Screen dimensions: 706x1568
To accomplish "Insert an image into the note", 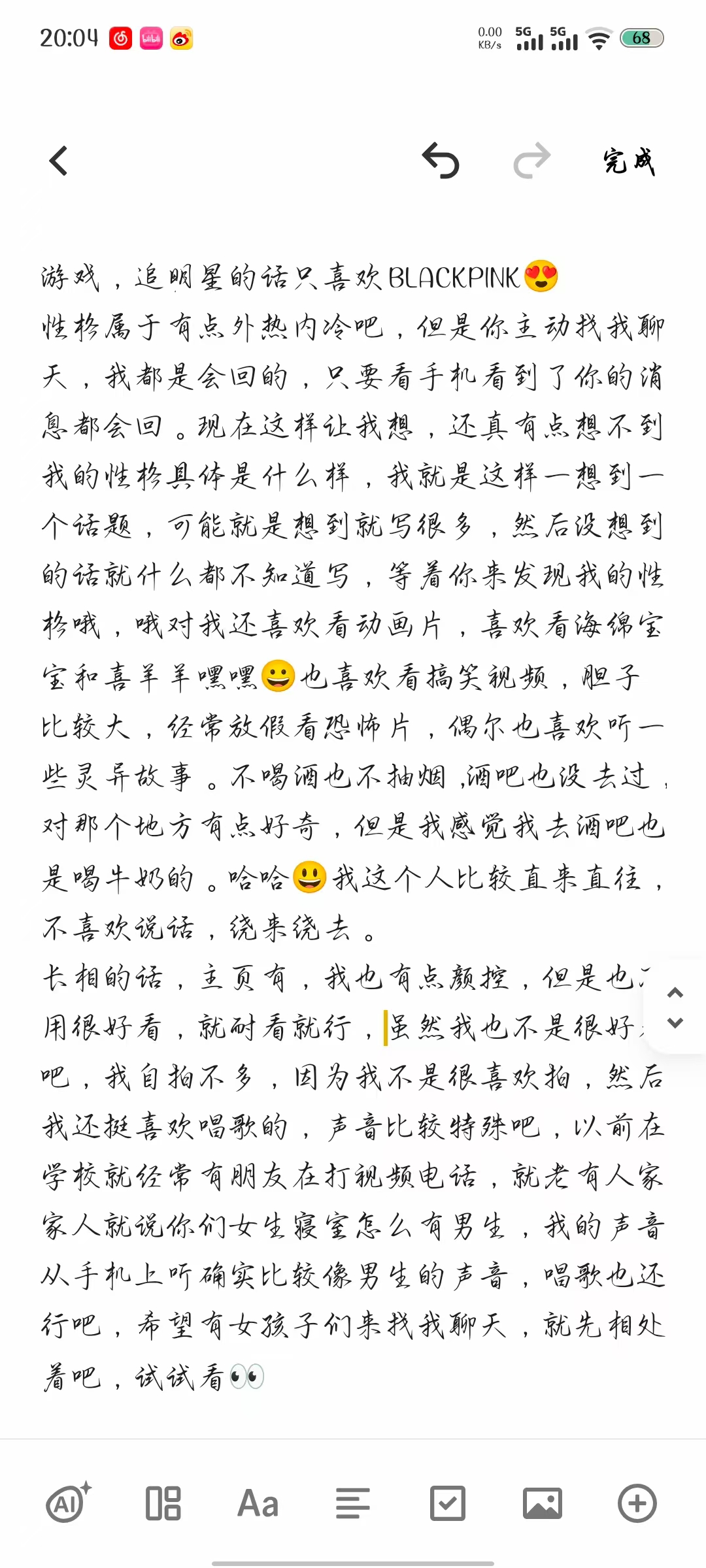I will (x=543, y=1503).
